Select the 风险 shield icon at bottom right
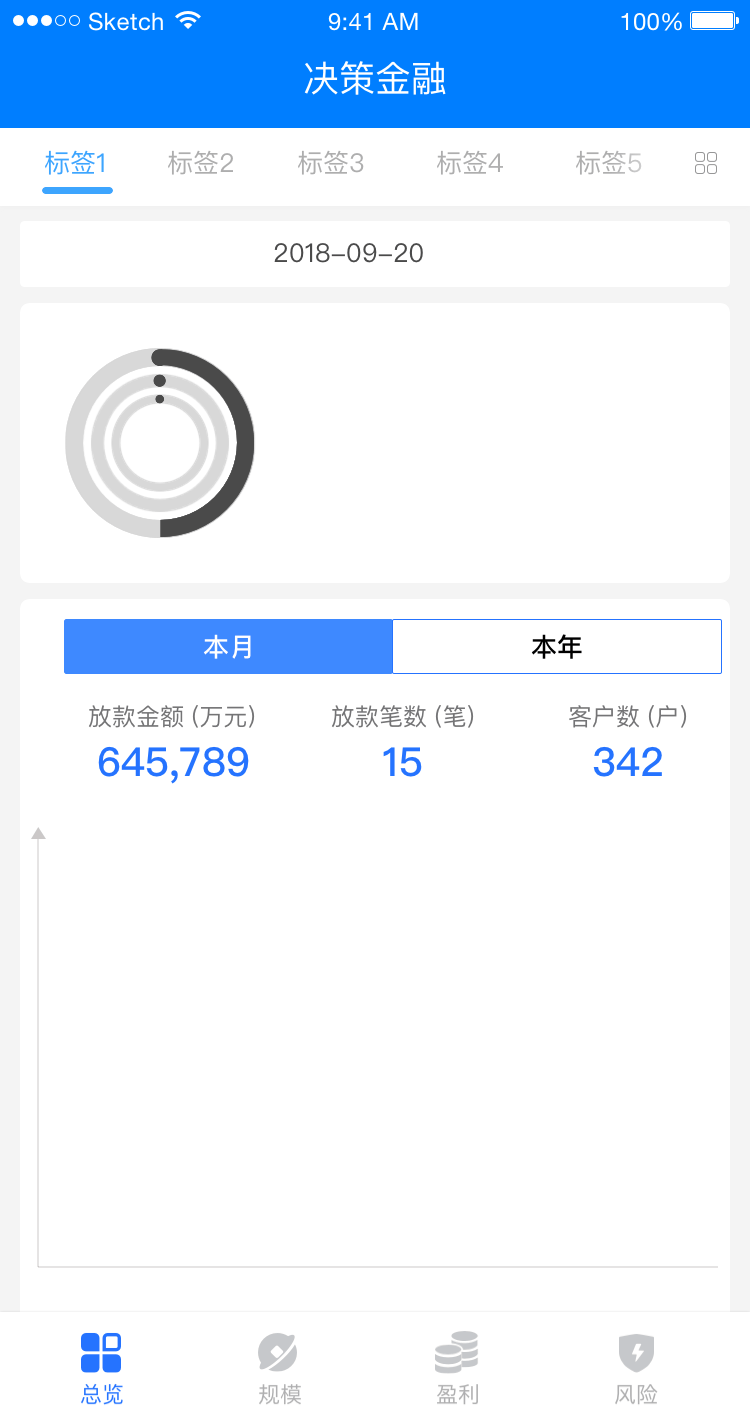750x1425 pixels. click(x=637, y=1353)
